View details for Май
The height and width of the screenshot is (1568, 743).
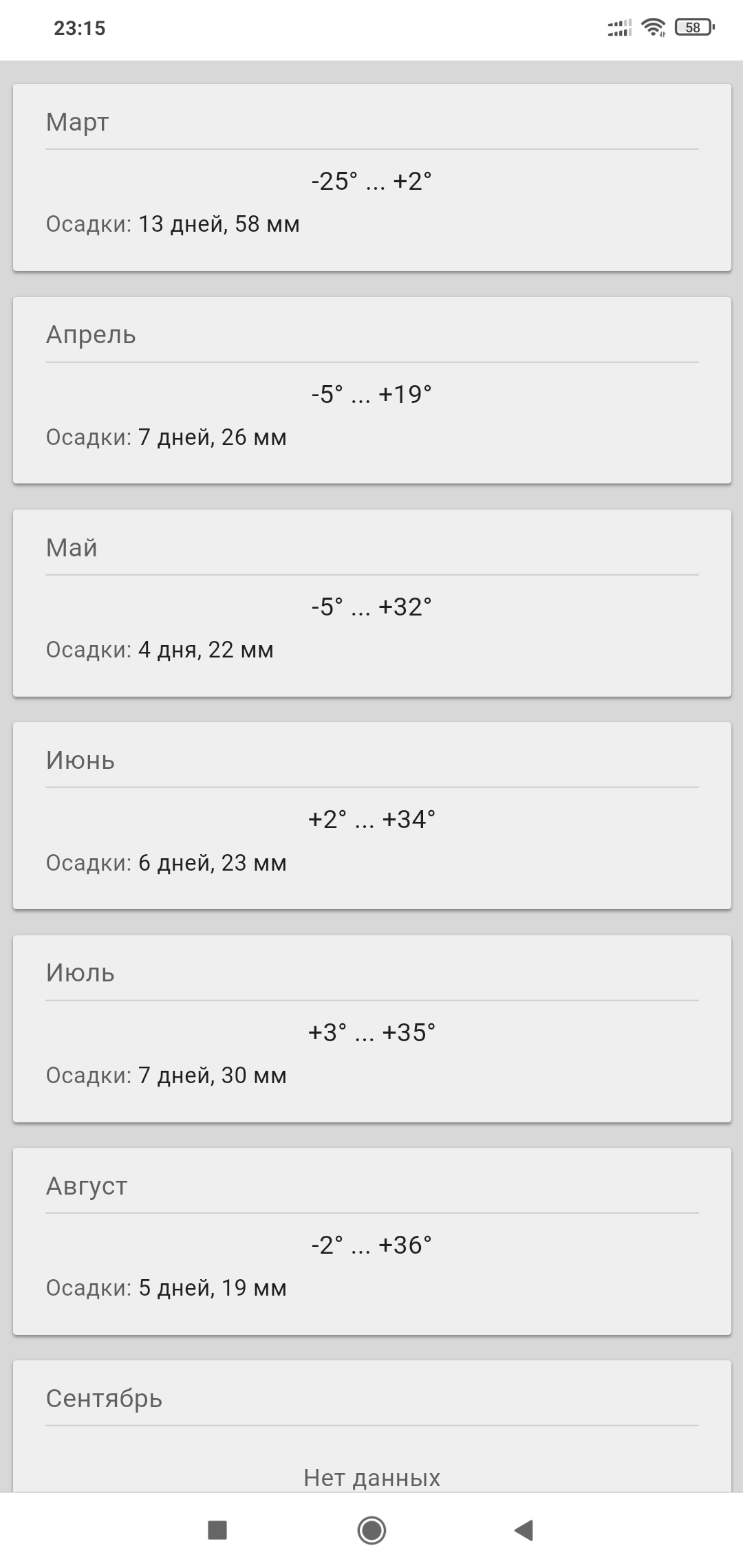pyautogui.click(x=371, y=602)
